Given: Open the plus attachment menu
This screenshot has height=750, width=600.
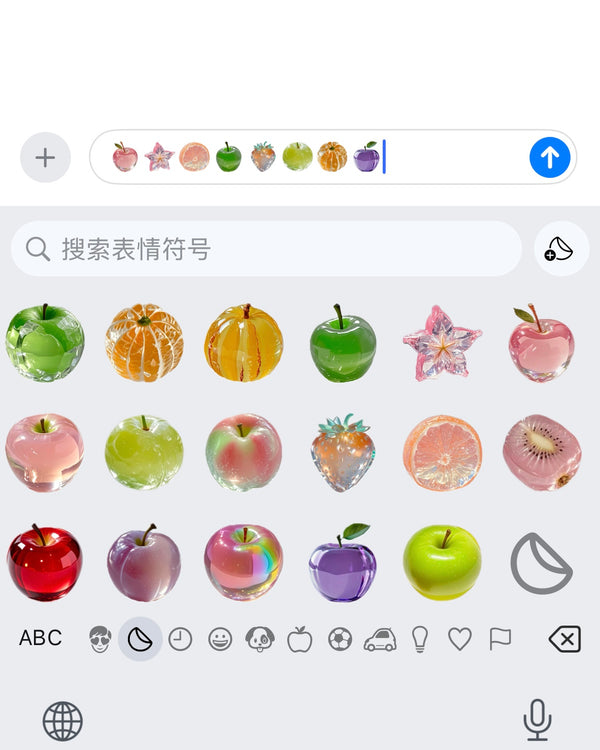Looking at the screenshot, I should click(45, 157).
